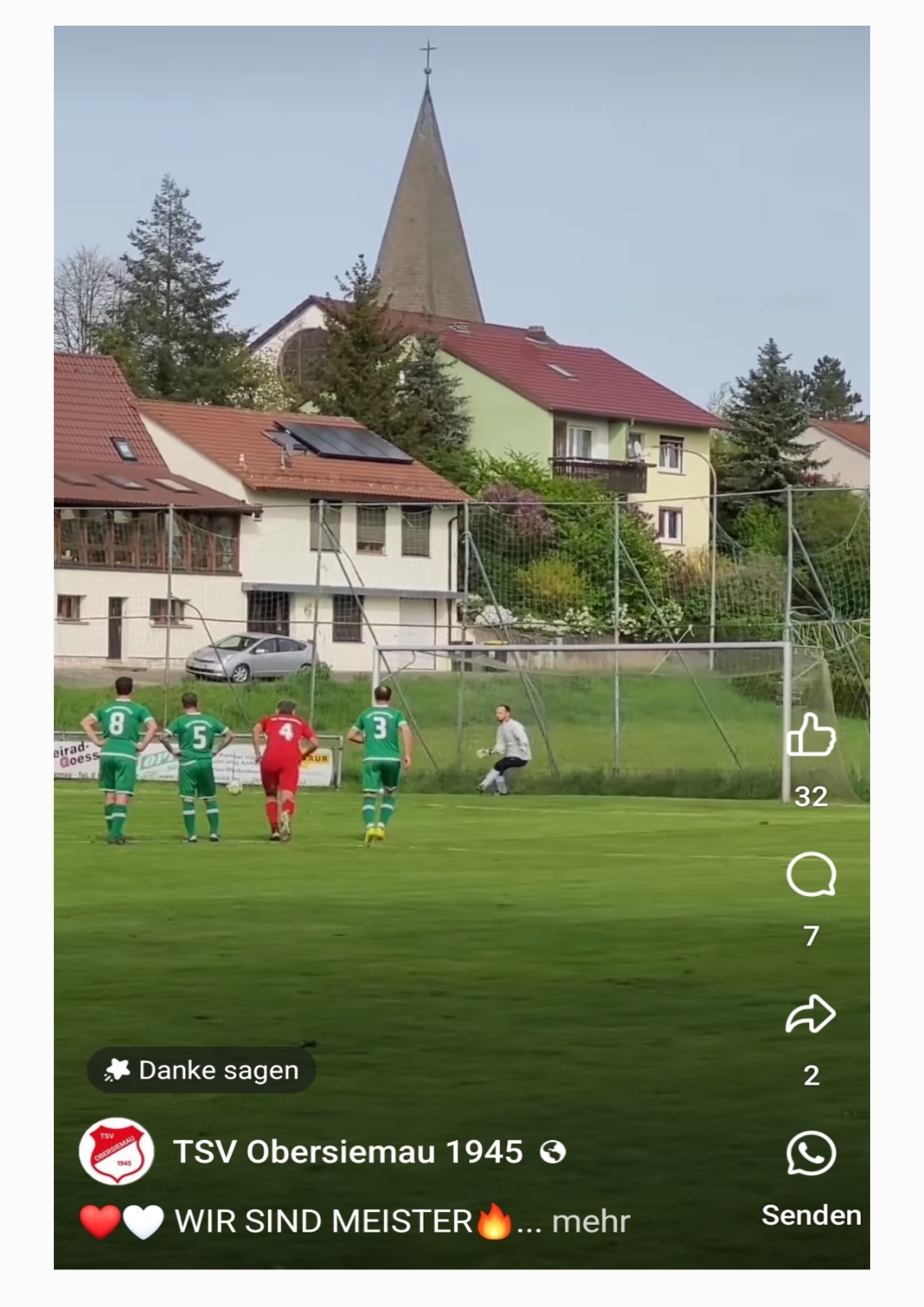
Task: Open the TSV Obersiemau profile picture
Action: point(116,1151)
